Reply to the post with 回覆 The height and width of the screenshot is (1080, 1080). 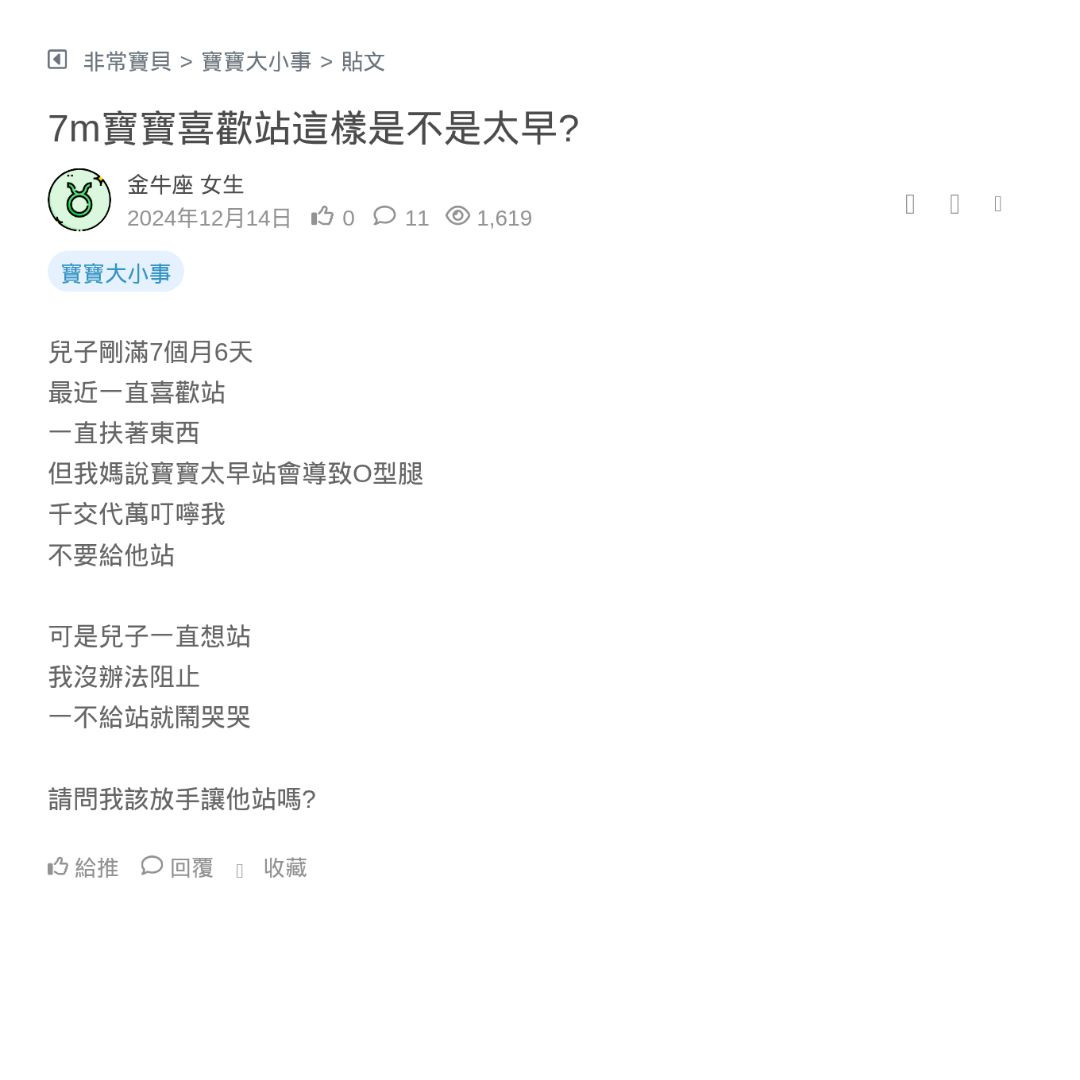coord(178,867)
